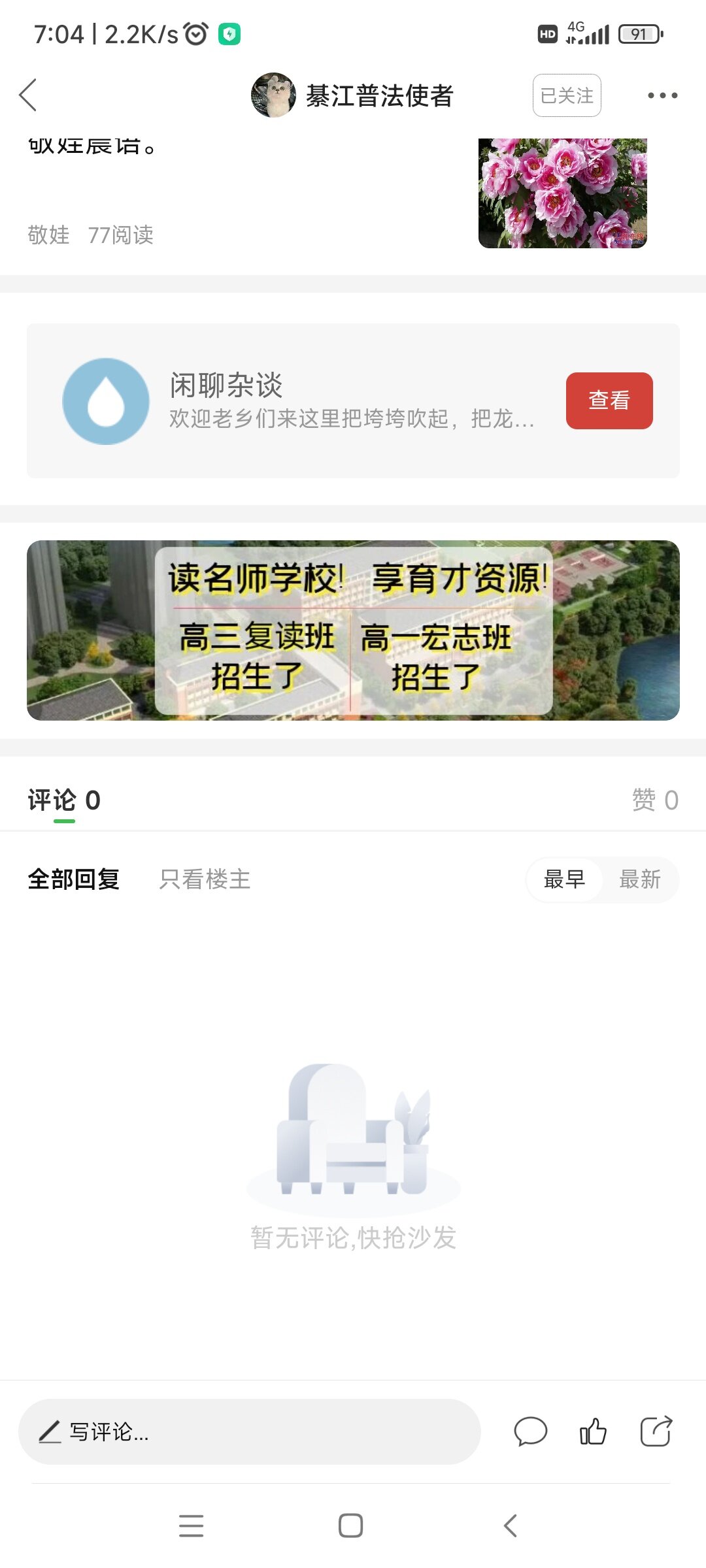Image resolution: width=706 pixels, height=1568 pixels.
Task: Go back using the top-left arrow
Action: pos(28,95)
